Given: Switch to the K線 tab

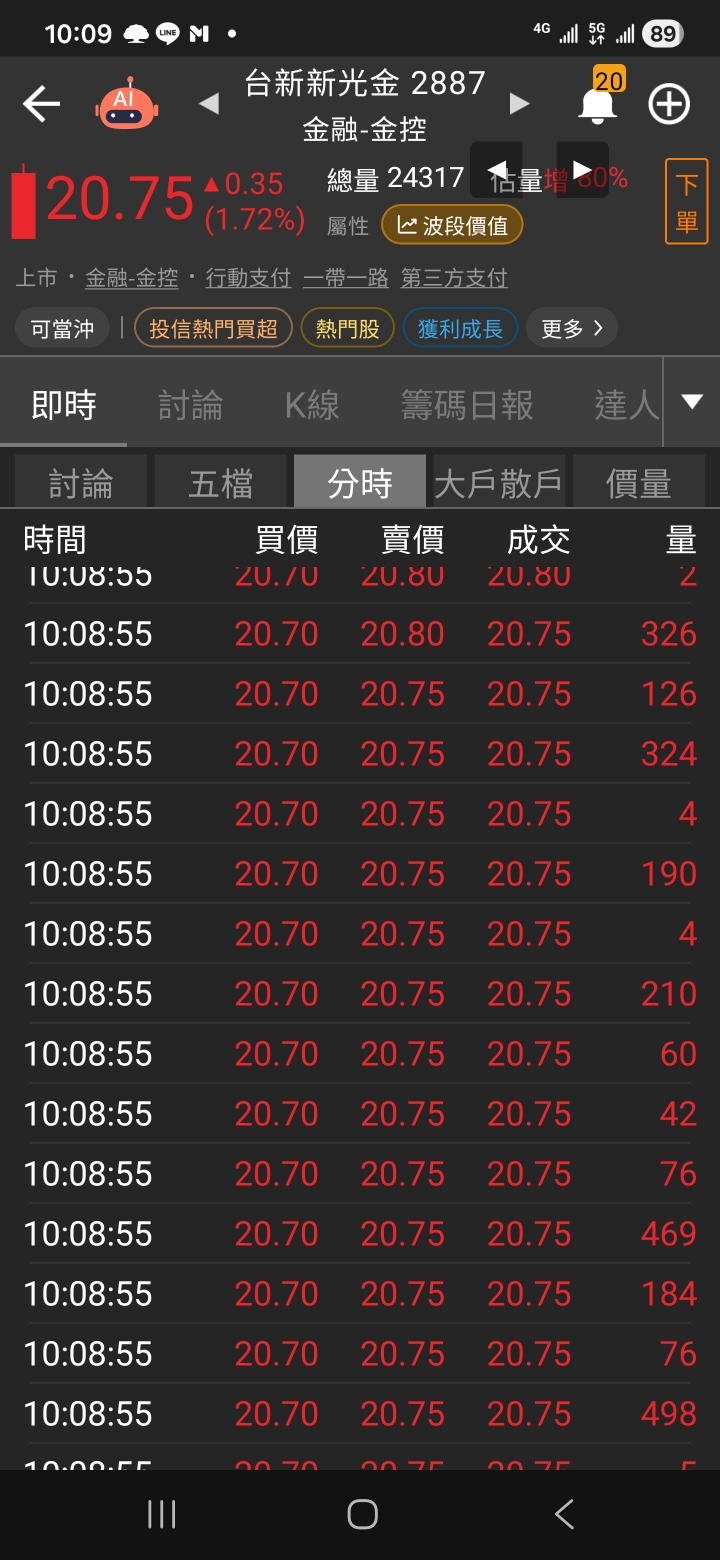Looking at the screenshot, I should (312, 405).
